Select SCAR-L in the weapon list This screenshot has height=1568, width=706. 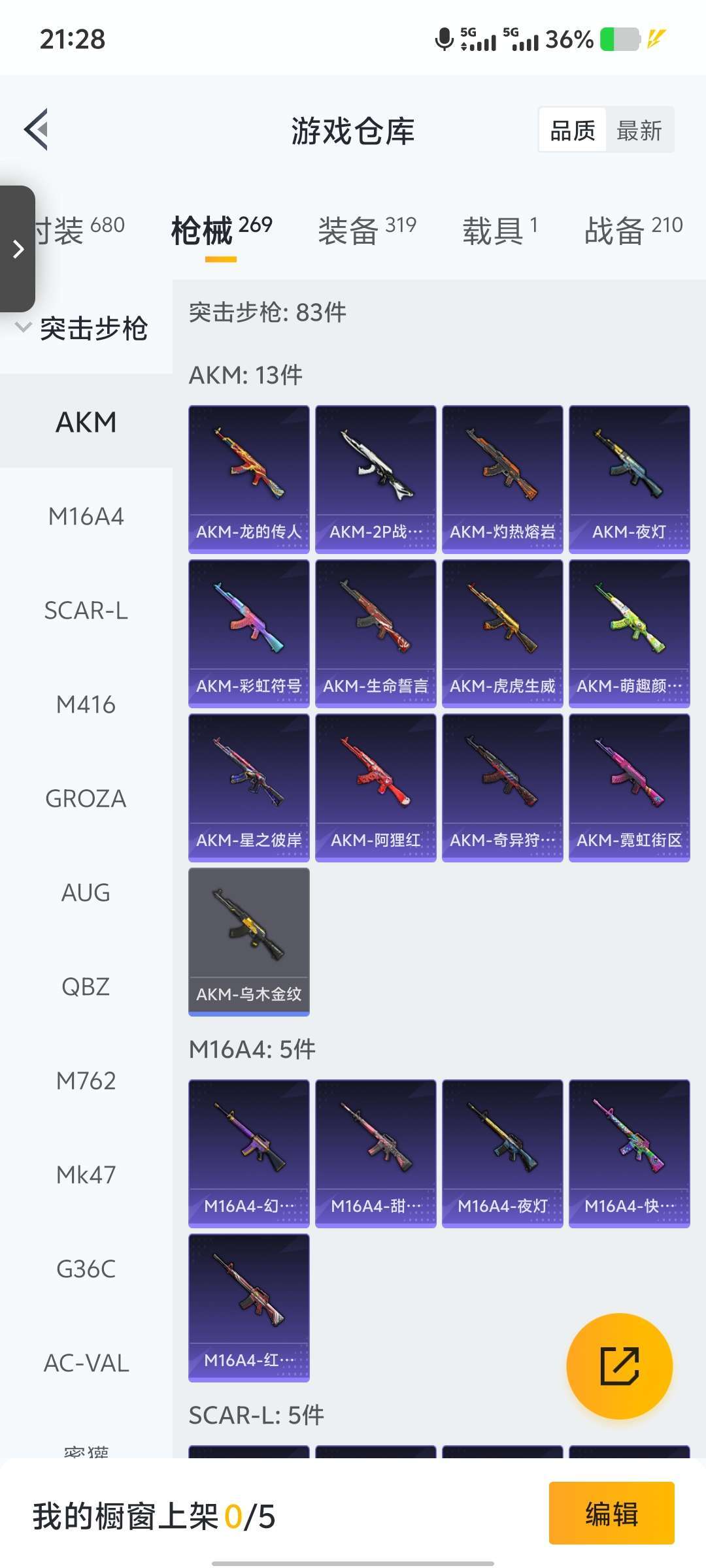(86, 611)
